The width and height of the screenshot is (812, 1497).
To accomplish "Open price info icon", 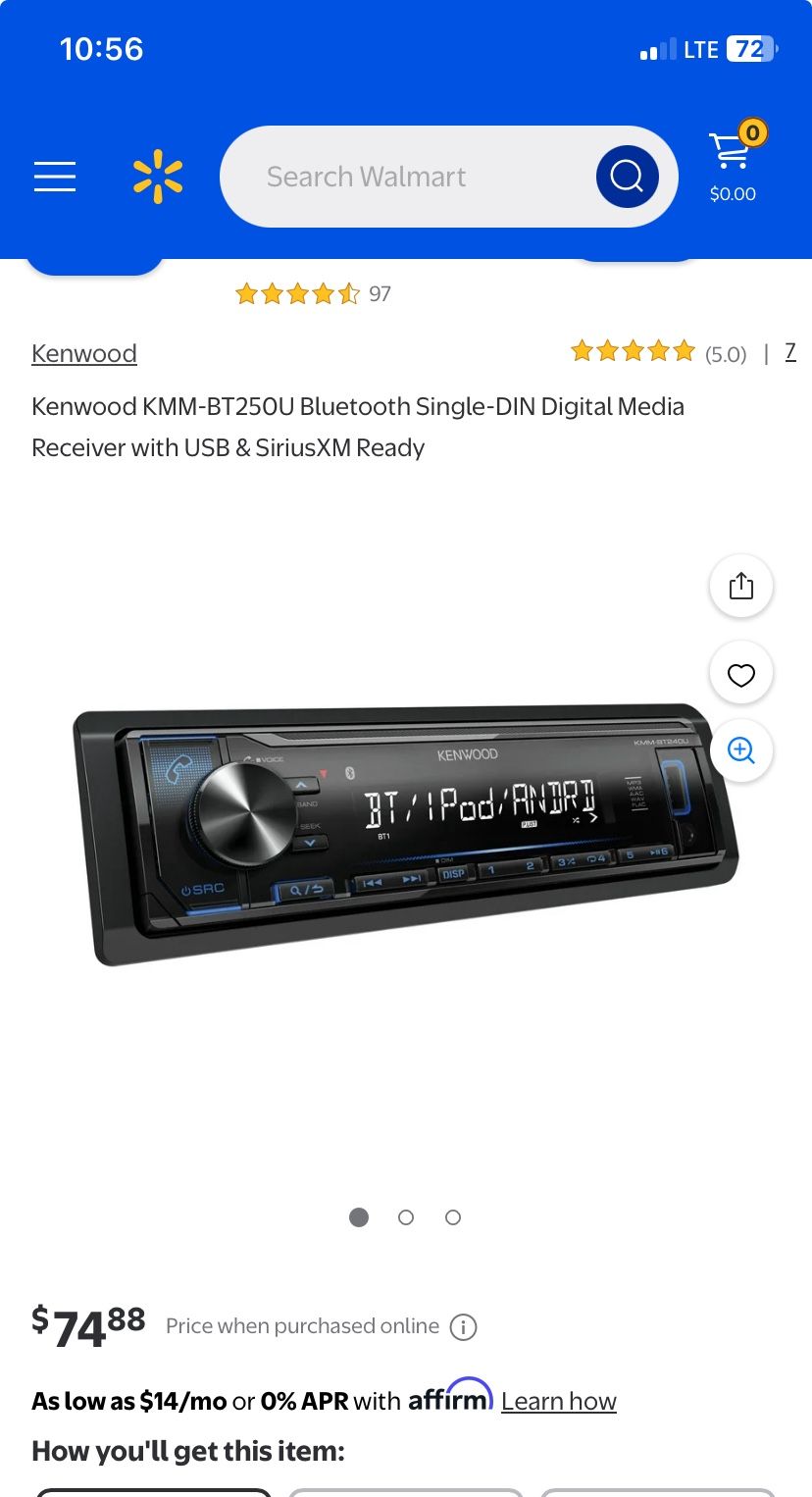I will 463,1327.
